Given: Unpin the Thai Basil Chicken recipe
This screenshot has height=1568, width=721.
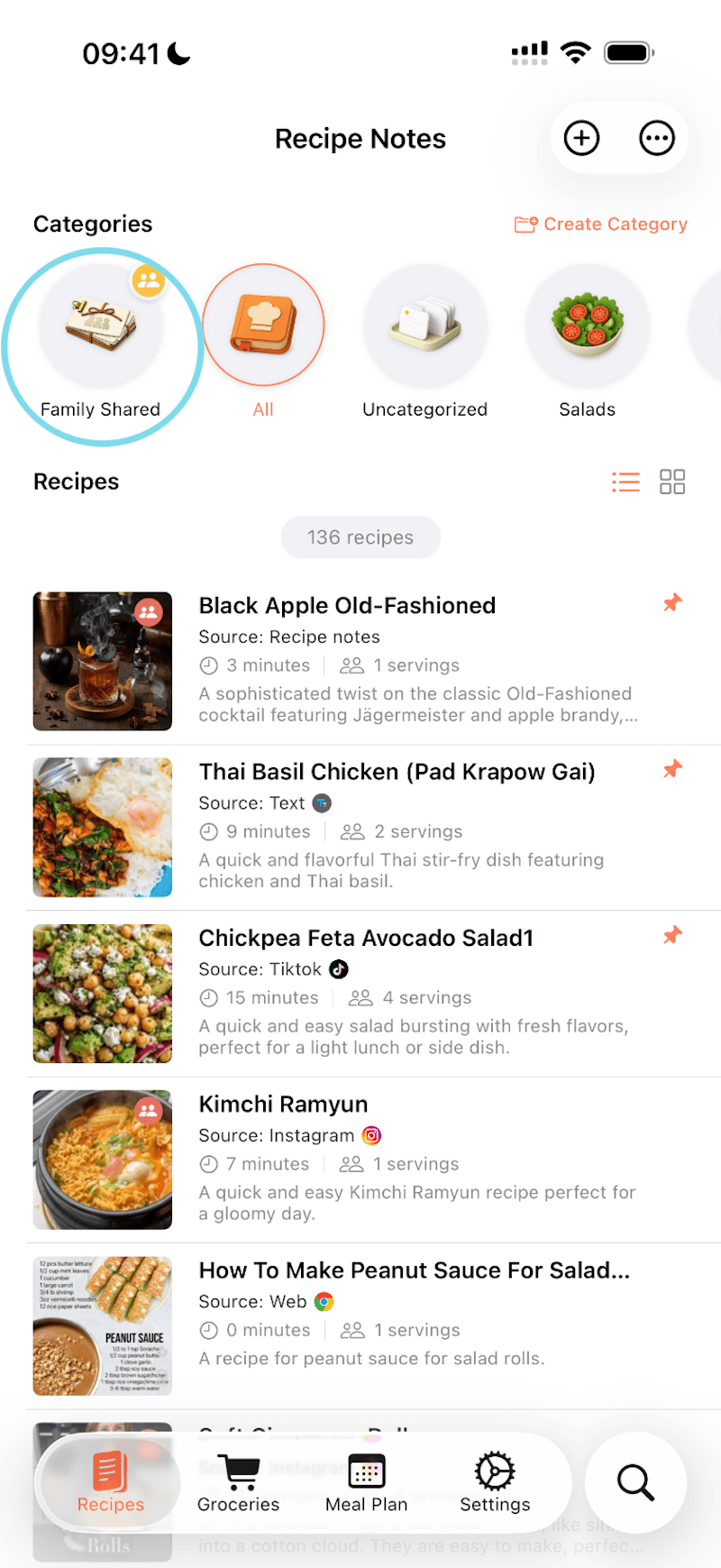Looking at the screenshot, I should click(672, 769).
